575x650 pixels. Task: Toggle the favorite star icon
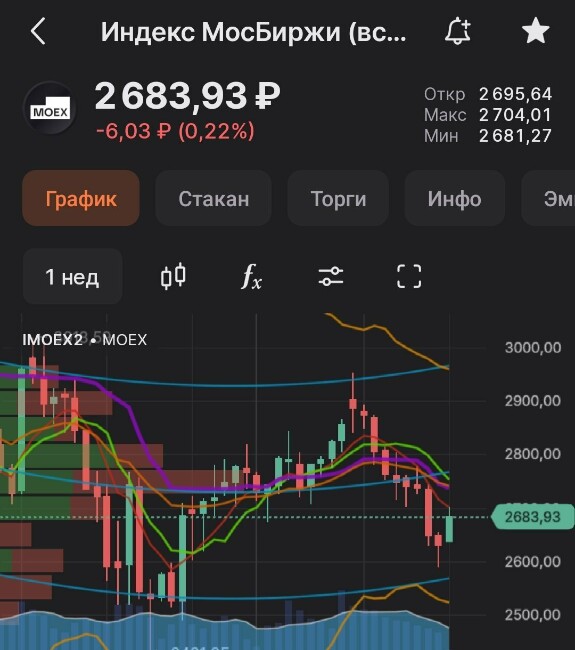click(x=535, y=31)
